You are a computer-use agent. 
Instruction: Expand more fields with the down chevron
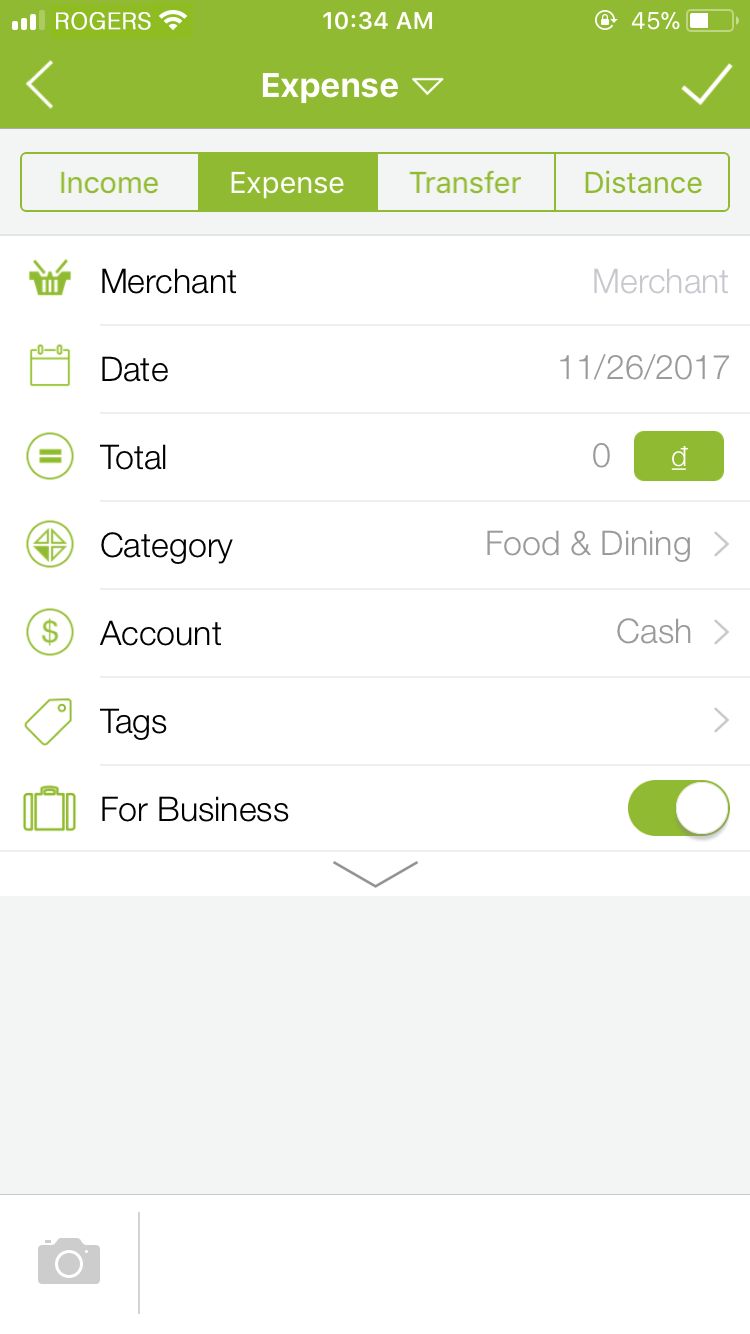tap(375, 873)
